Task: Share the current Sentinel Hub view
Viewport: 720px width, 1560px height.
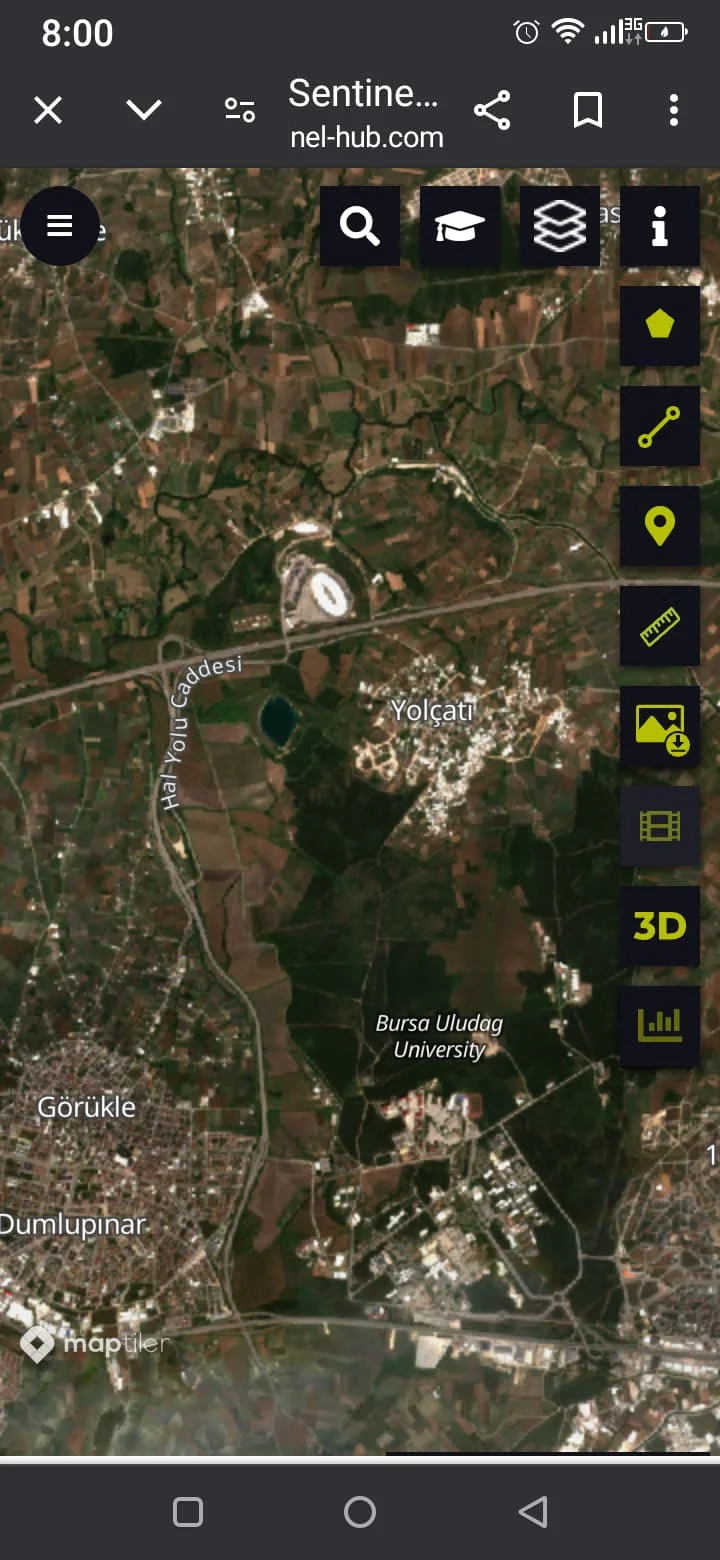Action: point(492,110)
